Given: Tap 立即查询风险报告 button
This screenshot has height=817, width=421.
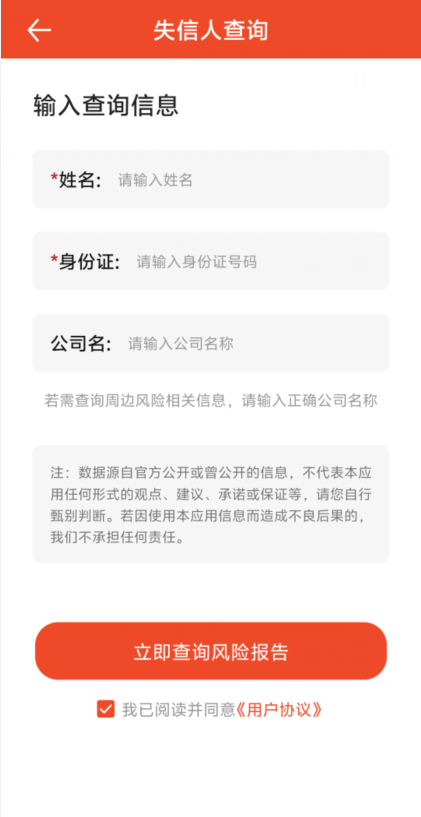Looking at the screenshot, I should pos(210,651).
